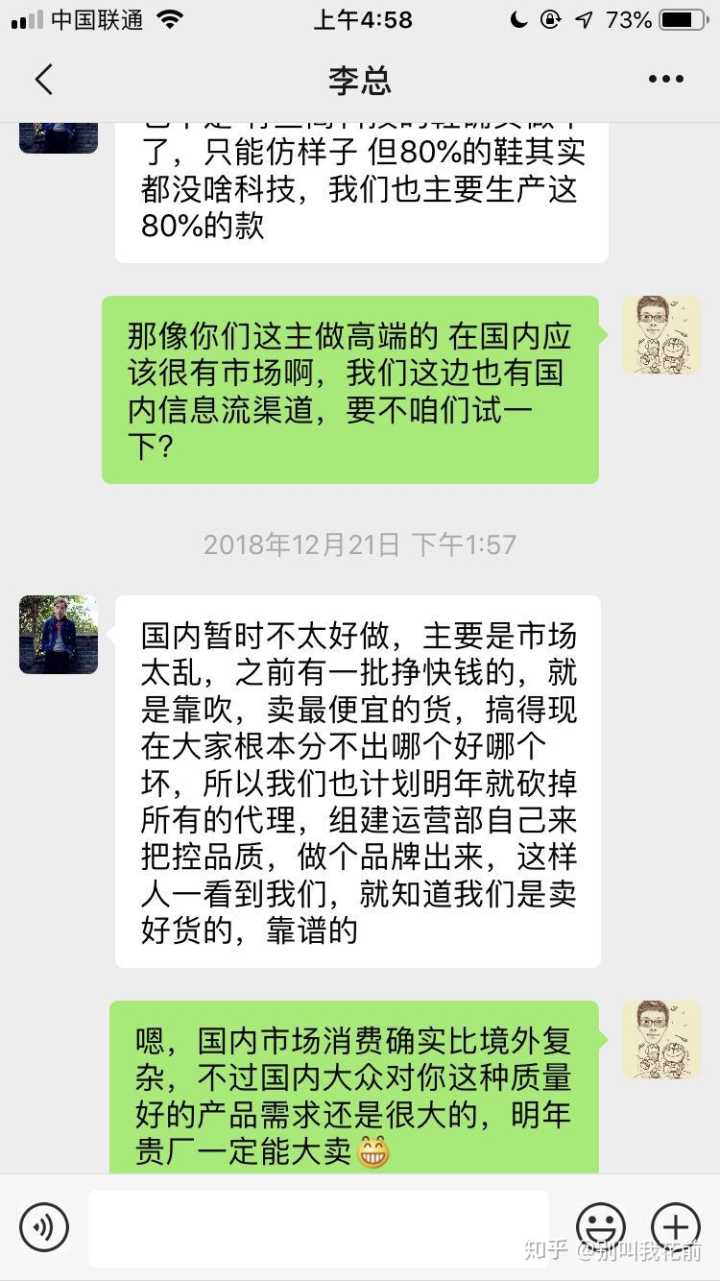This screenshot has height=1281, width=720.
Task: Go back from the chat with 李总
Action: point(44,79)
